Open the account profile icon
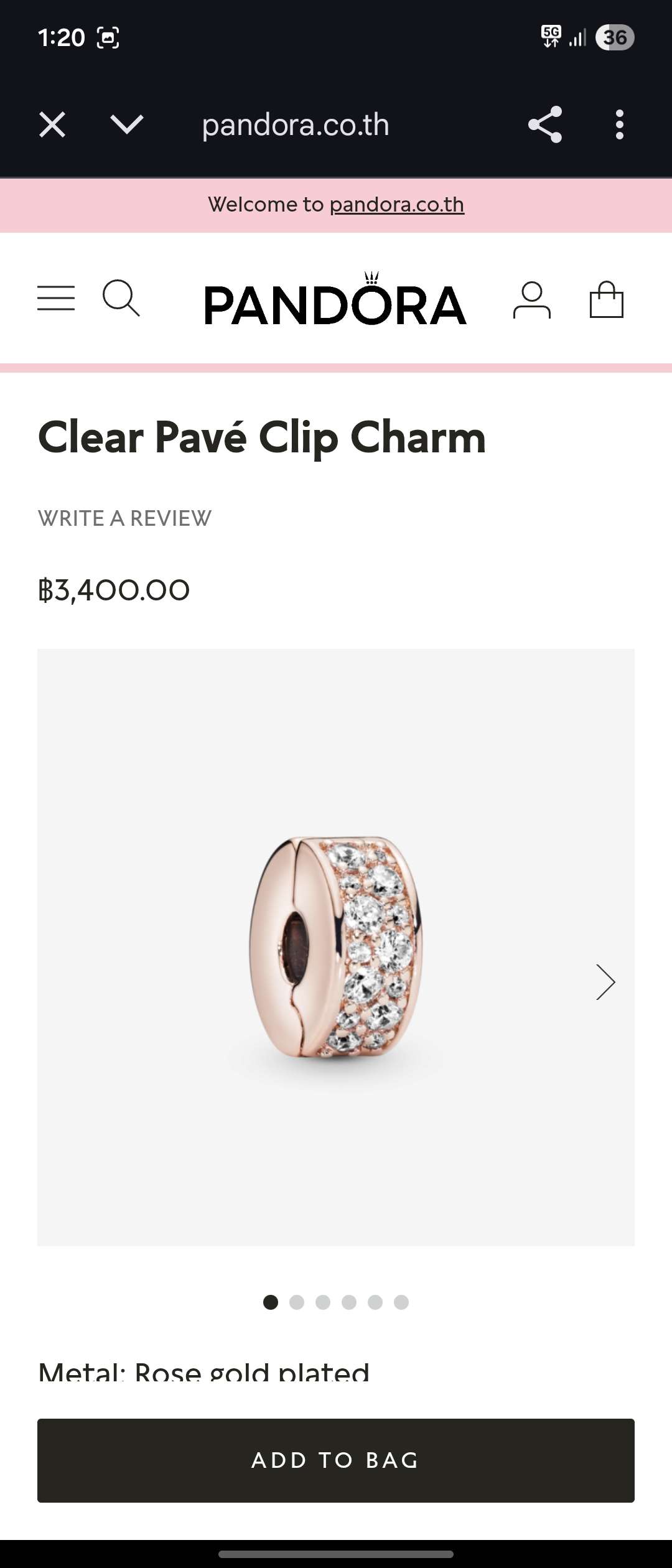This screenshot has width=672, height=1568. pyautogui.click(x=531, y=300)
